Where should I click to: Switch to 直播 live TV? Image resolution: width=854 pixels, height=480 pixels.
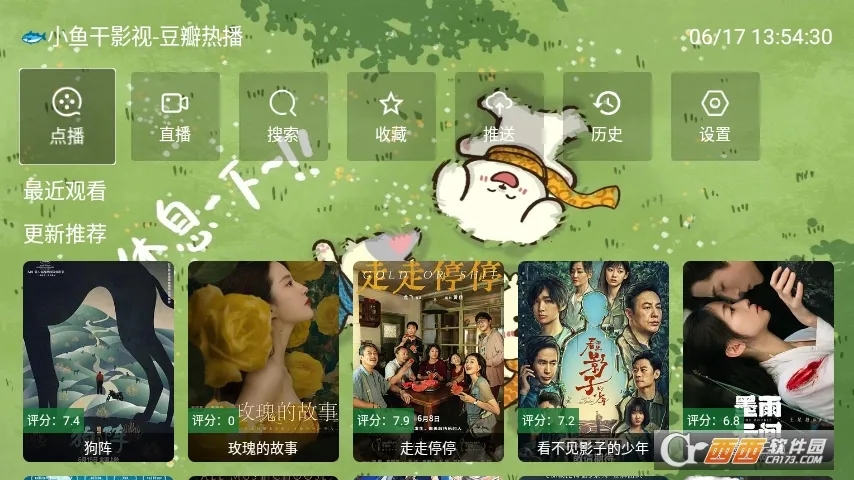pyautogui.click(x=175, y=116)
